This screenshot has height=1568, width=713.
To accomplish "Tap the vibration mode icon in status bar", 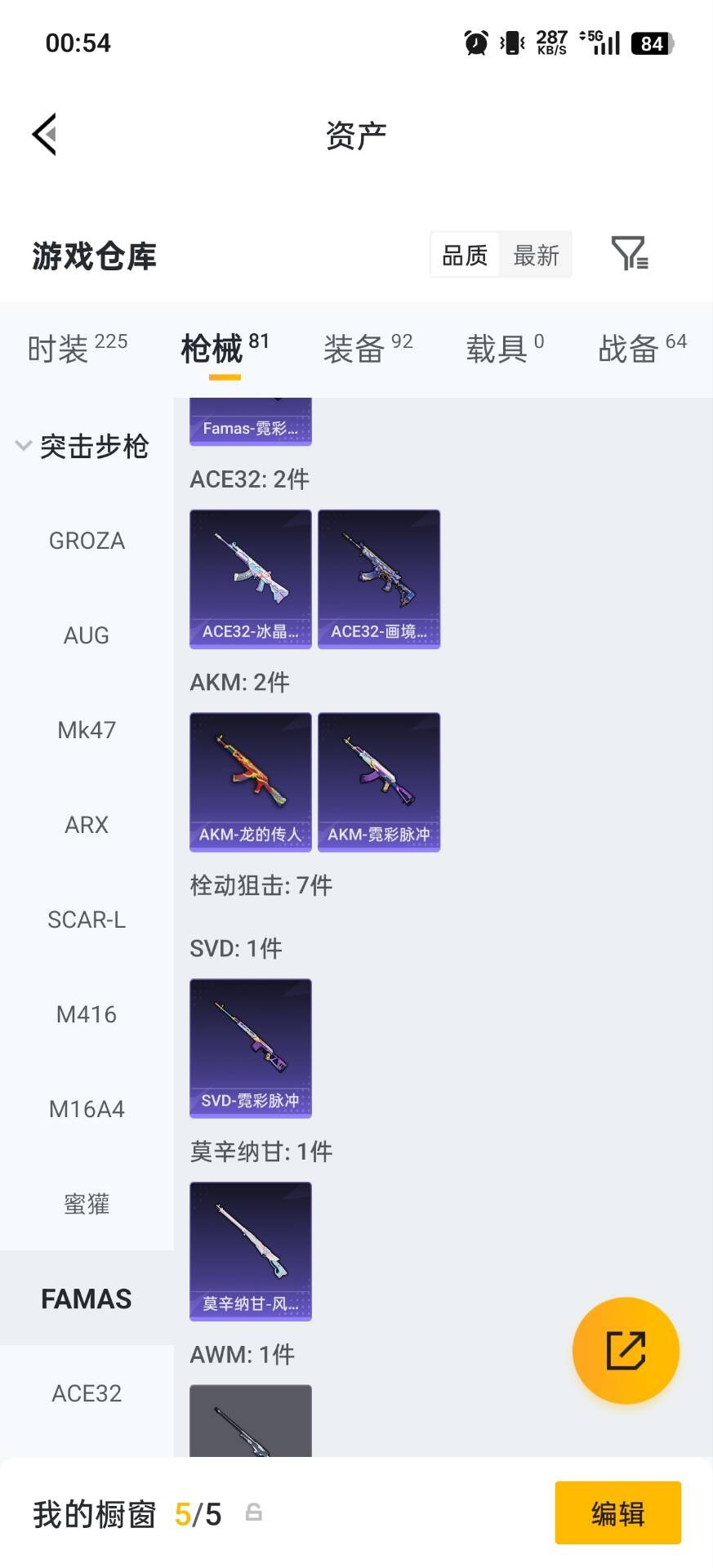I will 510,41.
